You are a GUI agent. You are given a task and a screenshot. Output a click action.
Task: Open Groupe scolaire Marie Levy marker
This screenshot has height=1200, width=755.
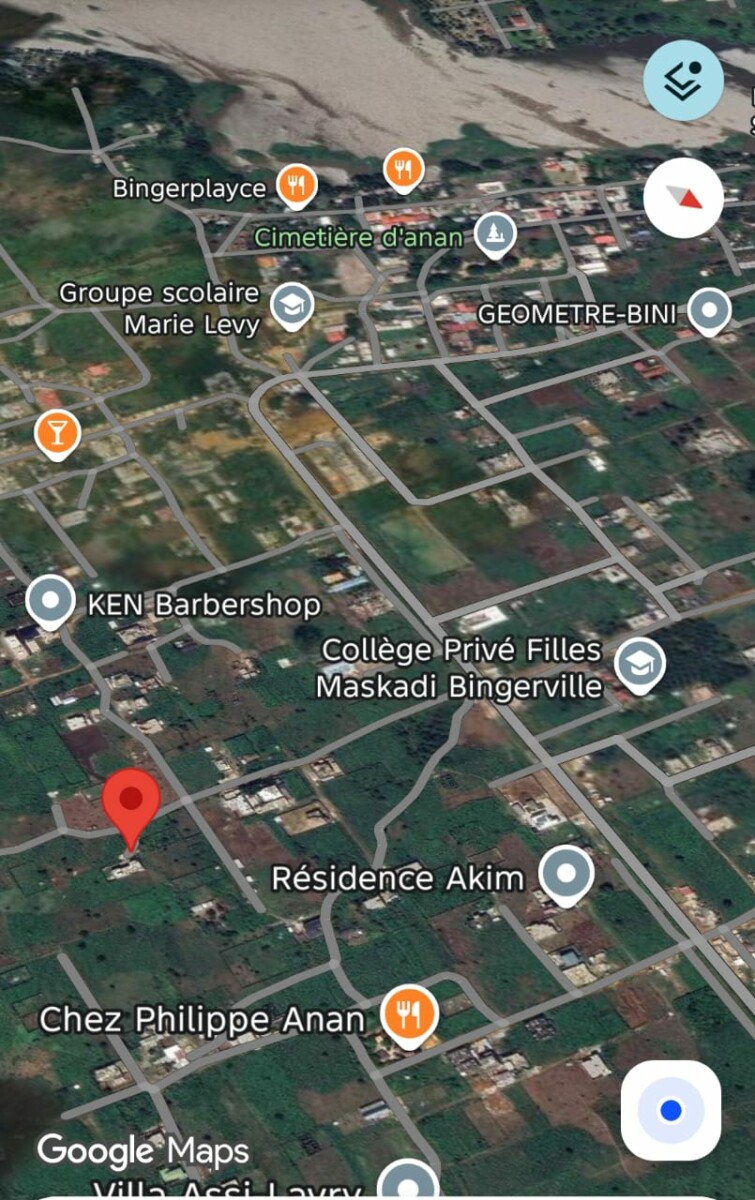pyautogui.click(x=292, y=306)
